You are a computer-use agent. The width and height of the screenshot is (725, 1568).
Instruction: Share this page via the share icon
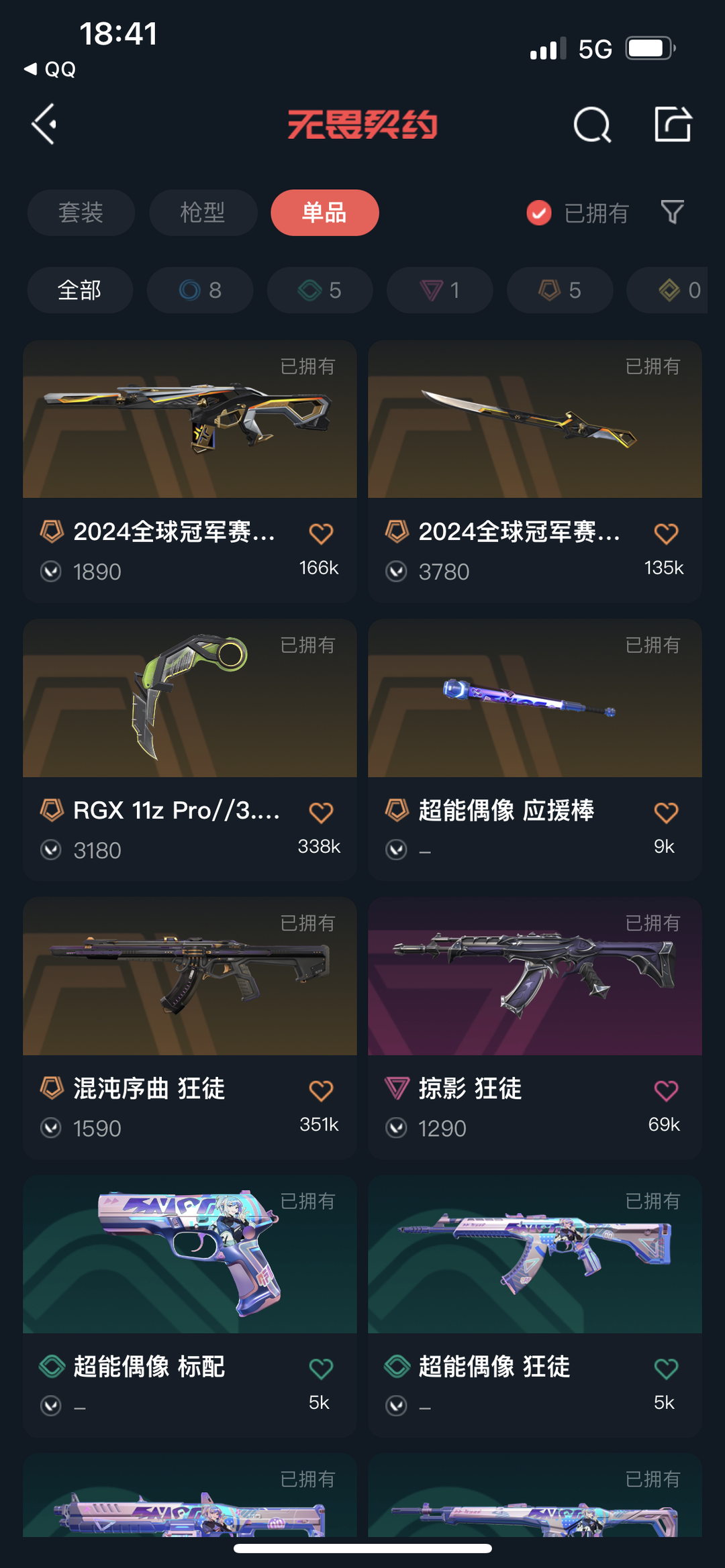pos(673,124)
